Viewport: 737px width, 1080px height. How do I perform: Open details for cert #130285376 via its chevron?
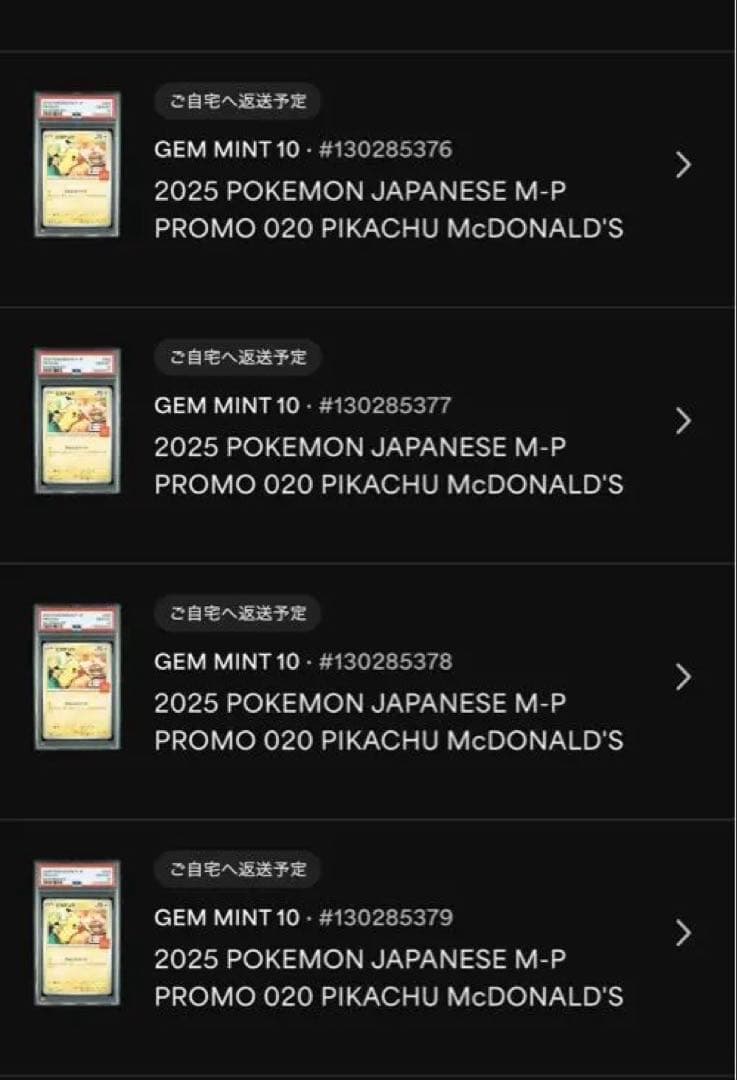[683, 165]
